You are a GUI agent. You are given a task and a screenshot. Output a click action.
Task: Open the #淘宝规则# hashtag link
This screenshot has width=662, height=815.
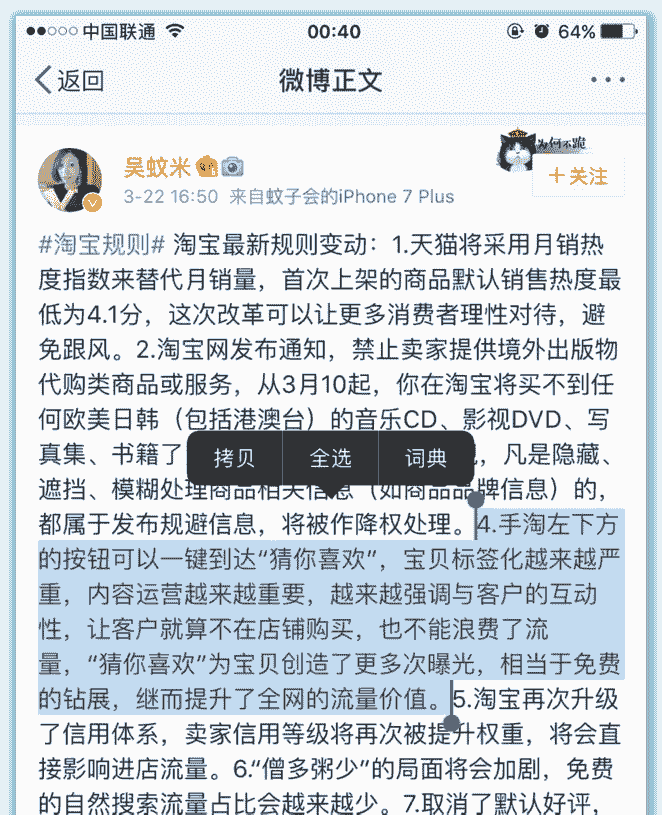coord(101,244)
